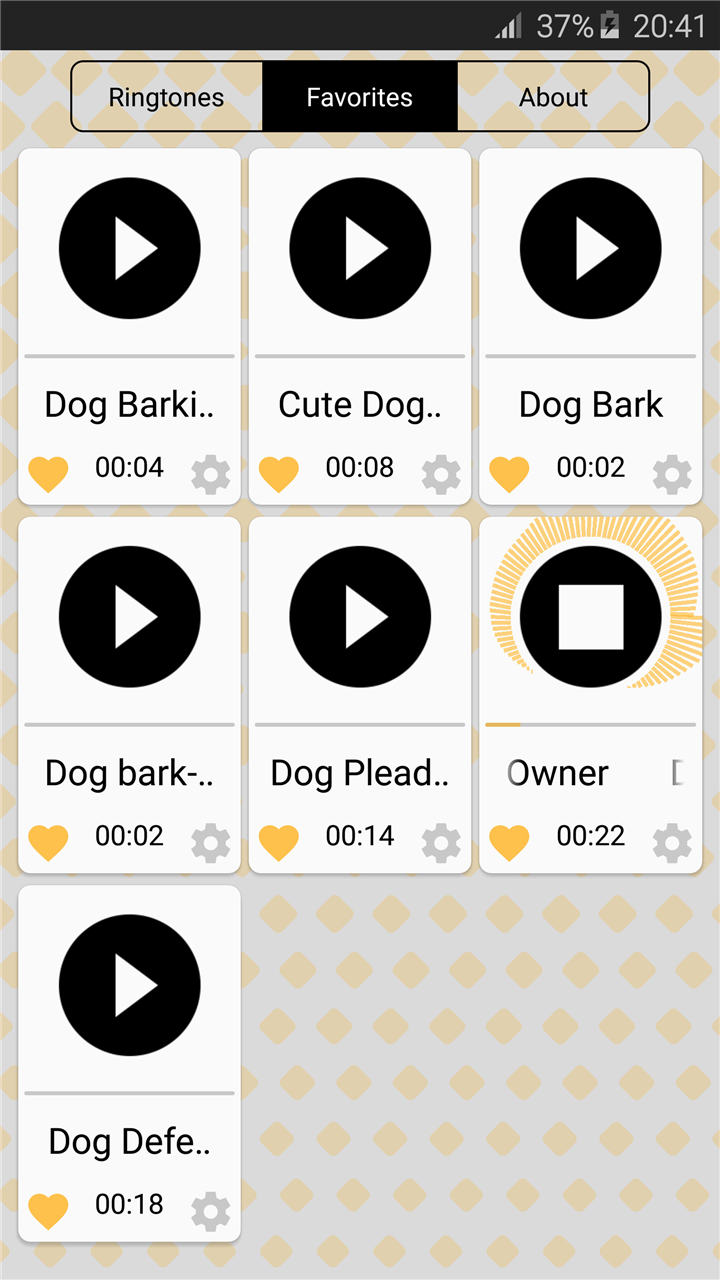Play the Cute Dog ringtone

click(360, 248)
